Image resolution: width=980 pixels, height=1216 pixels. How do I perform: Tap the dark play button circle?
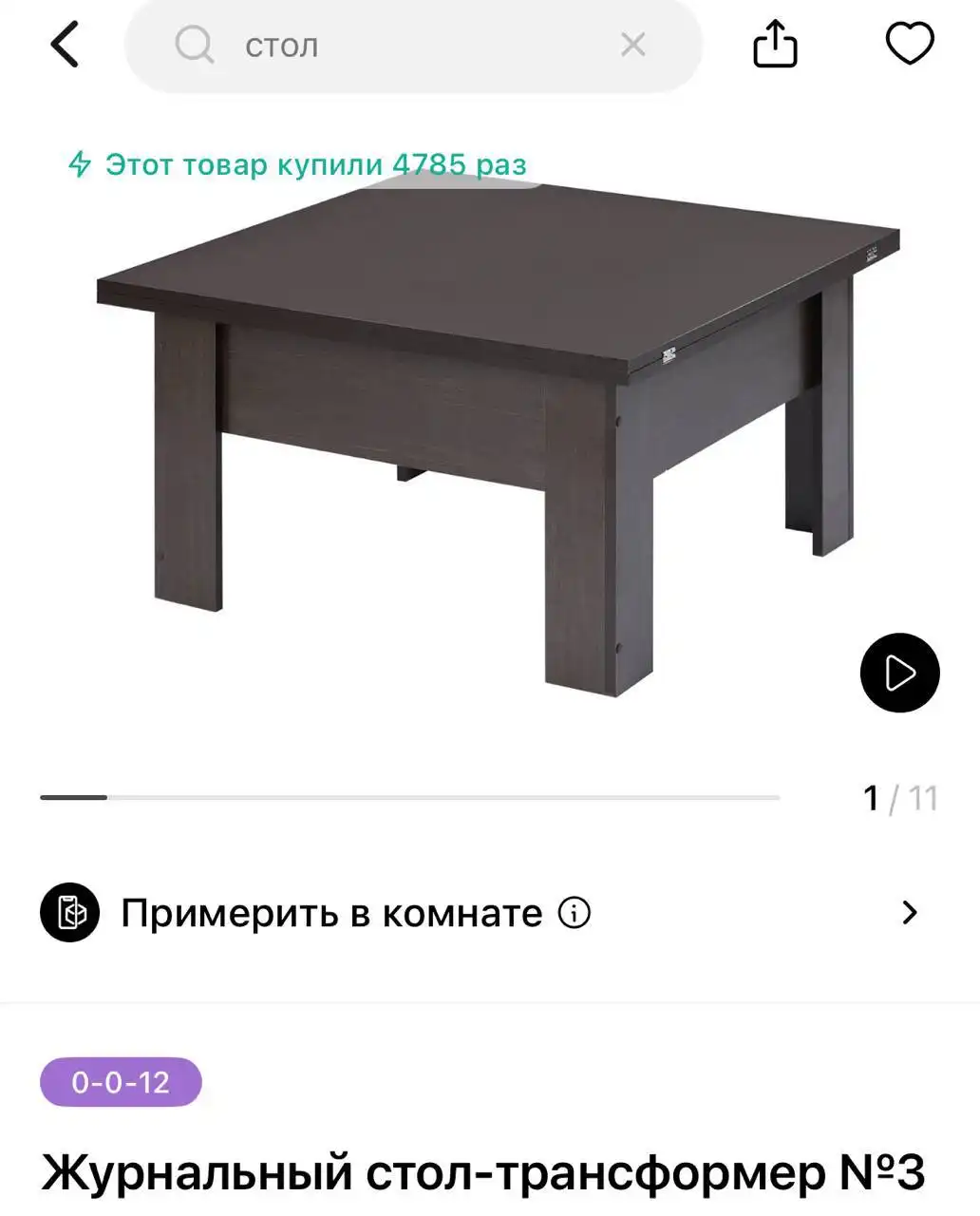click(x=899, y=673)
